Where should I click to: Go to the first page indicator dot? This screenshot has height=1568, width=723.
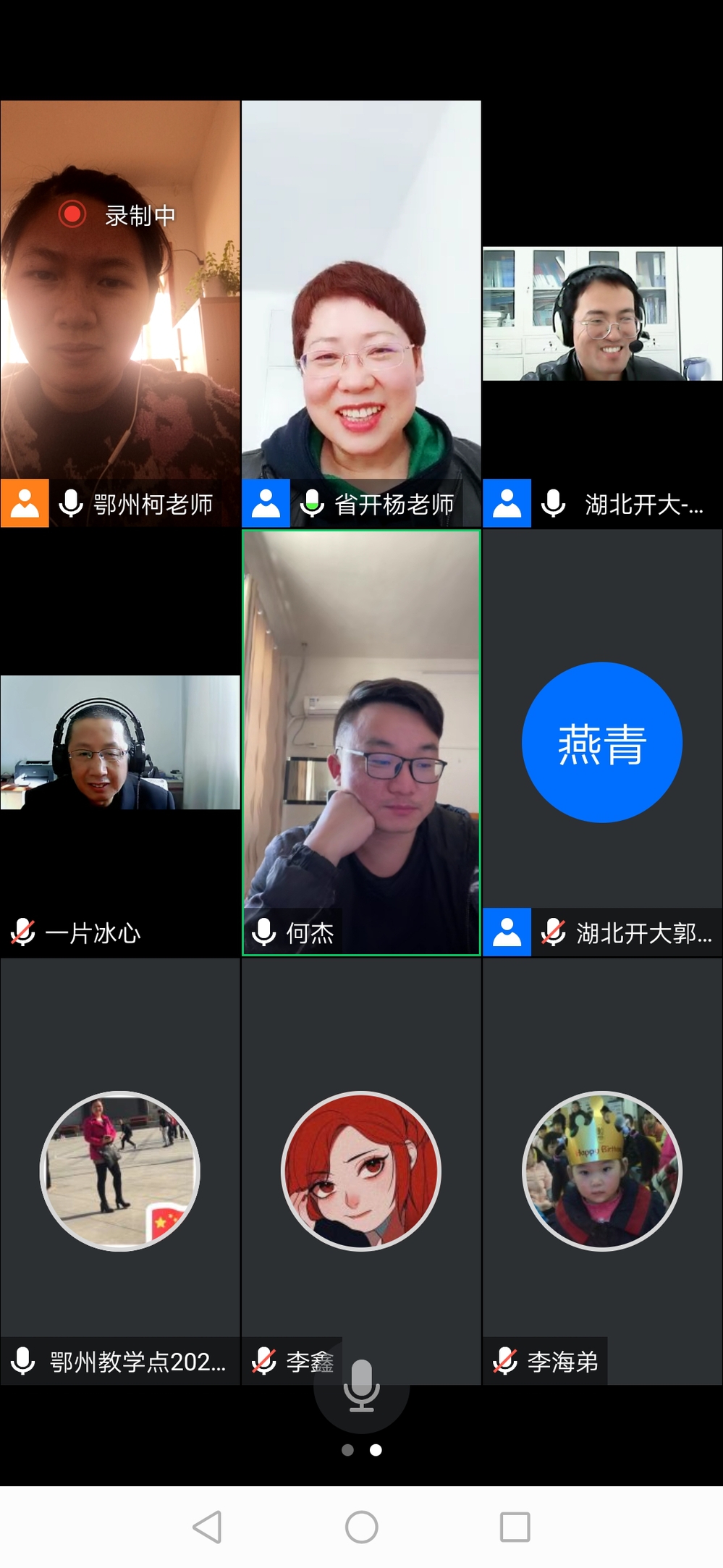347,1450
